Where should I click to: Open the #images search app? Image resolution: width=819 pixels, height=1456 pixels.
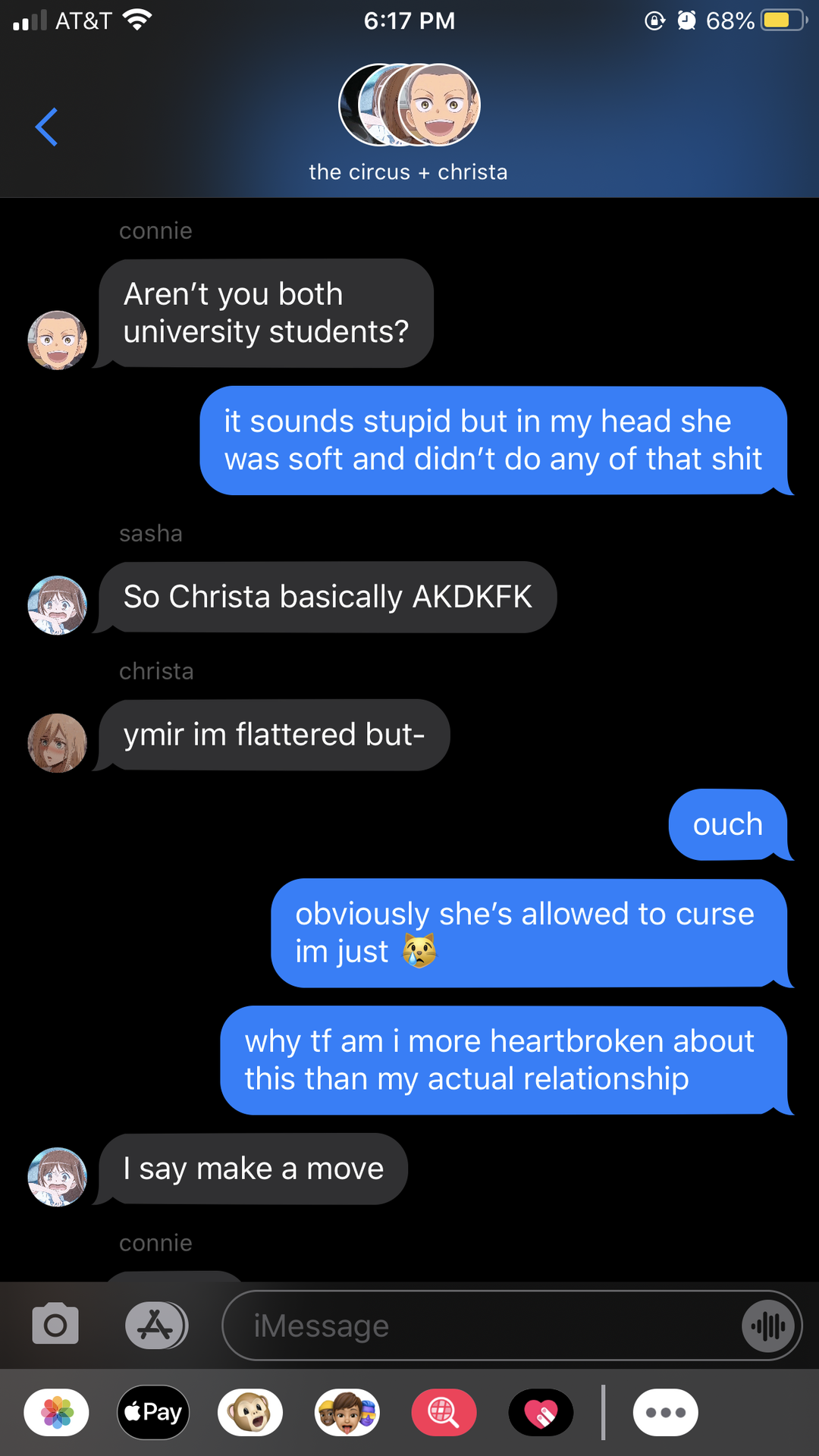point(444,1413)
